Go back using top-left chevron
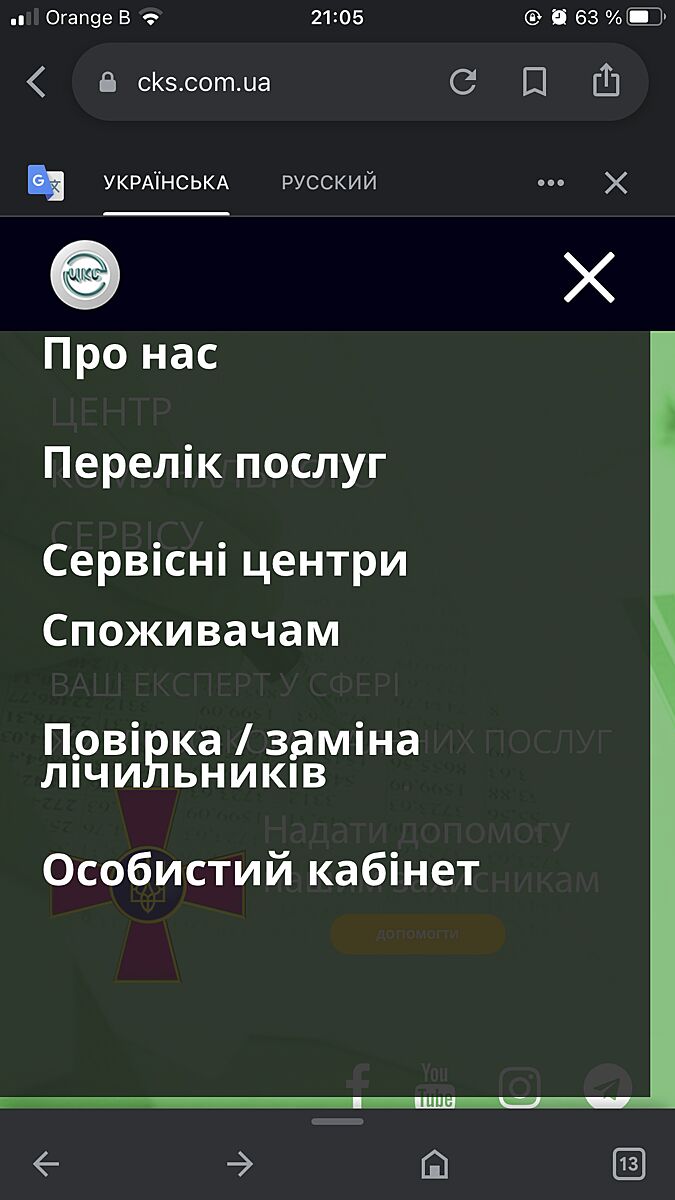The height and width of the screenshot is (1200, 675). coord(36,82)
